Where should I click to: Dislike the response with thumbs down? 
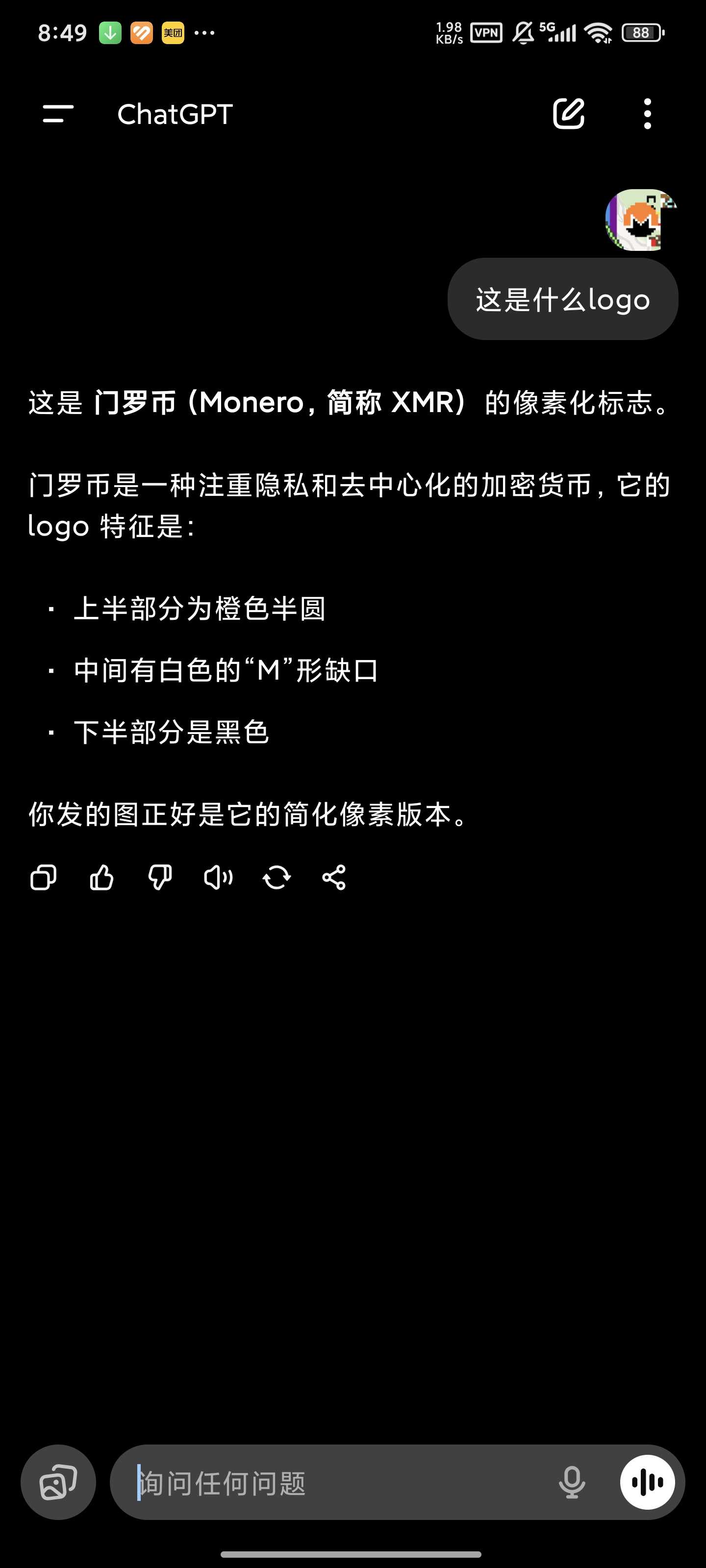pos(160,878)
